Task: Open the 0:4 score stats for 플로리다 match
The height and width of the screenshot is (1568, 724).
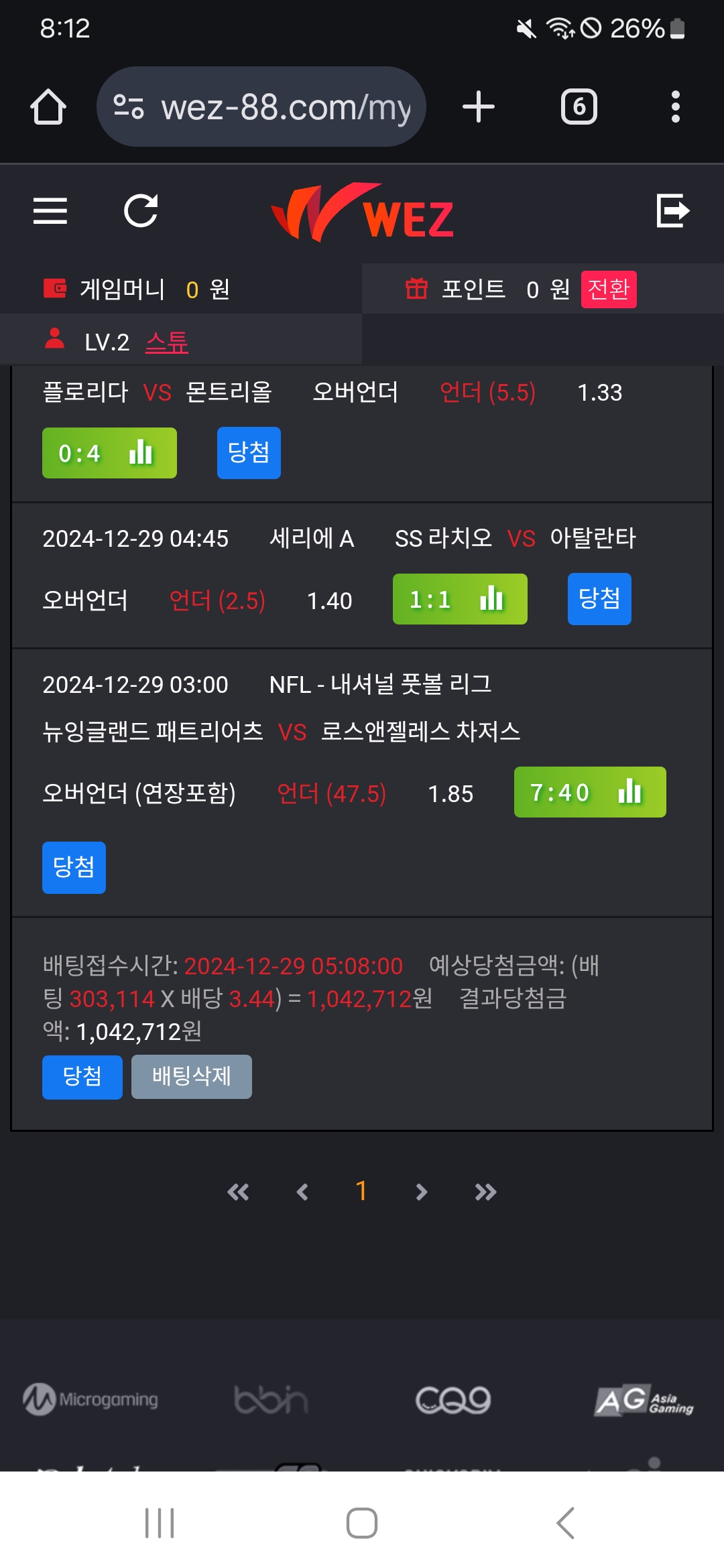Action: click(x=109, y=453)
